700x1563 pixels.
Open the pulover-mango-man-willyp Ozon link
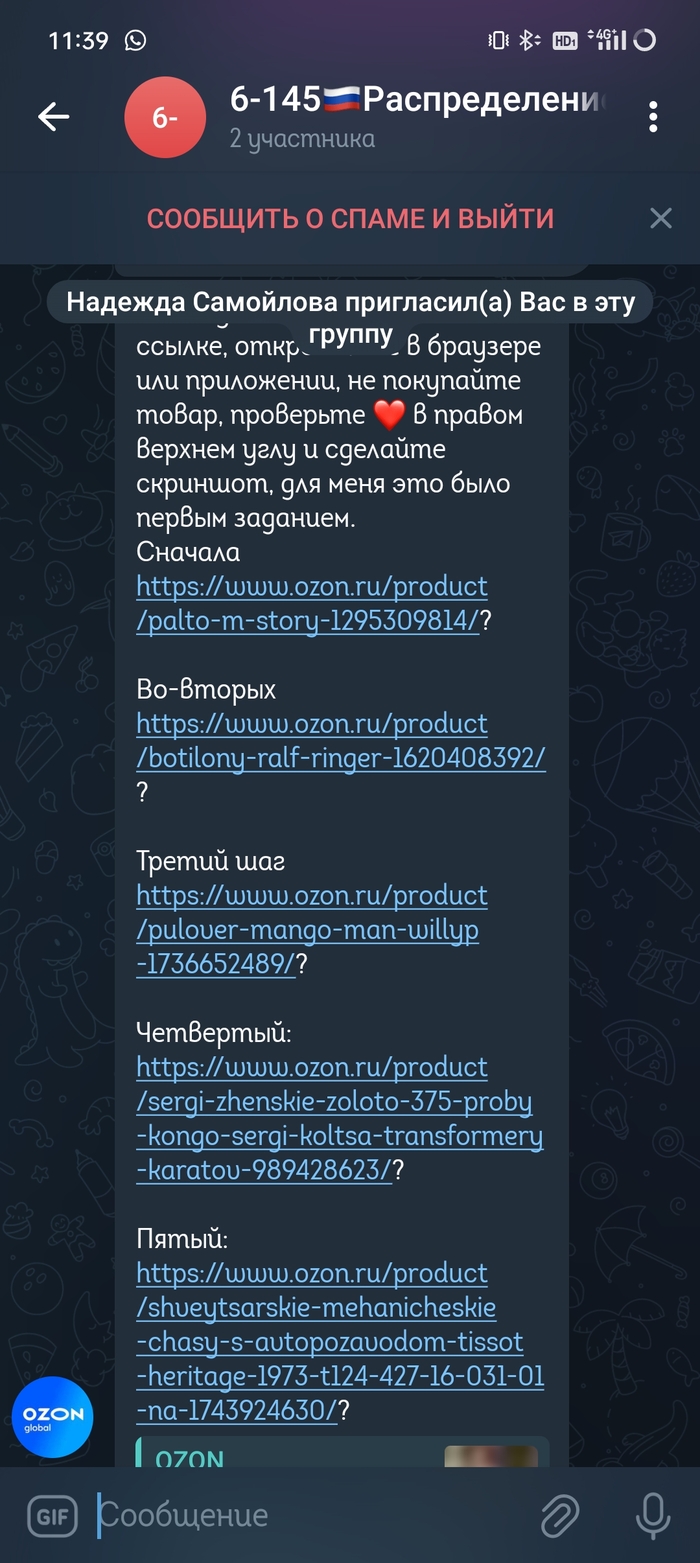pos(311,930)
